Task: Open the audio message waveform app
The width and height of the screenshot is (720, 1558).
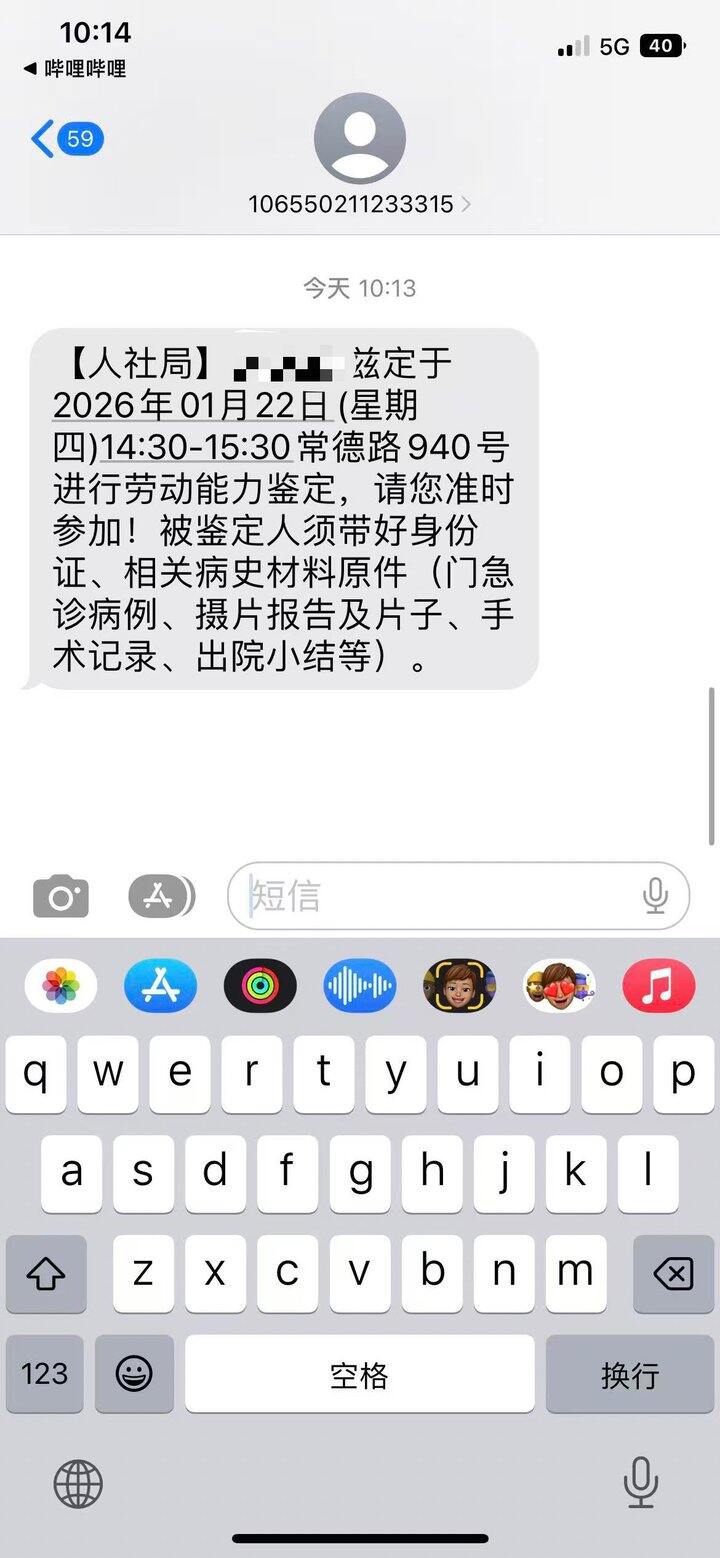Action: click(360, 987)
